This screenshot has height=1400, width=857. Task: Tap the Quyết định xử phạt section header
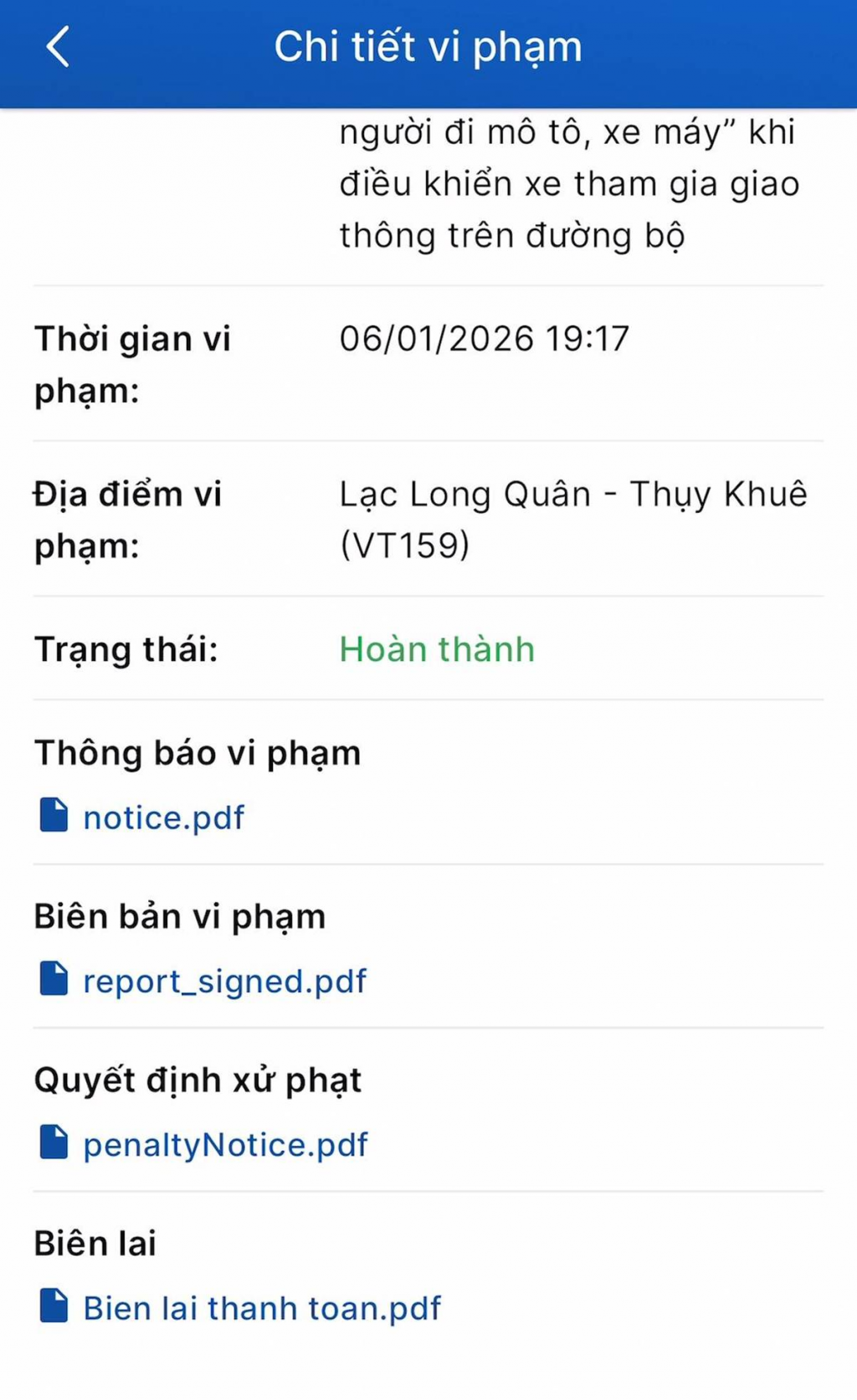[197, 1079]
